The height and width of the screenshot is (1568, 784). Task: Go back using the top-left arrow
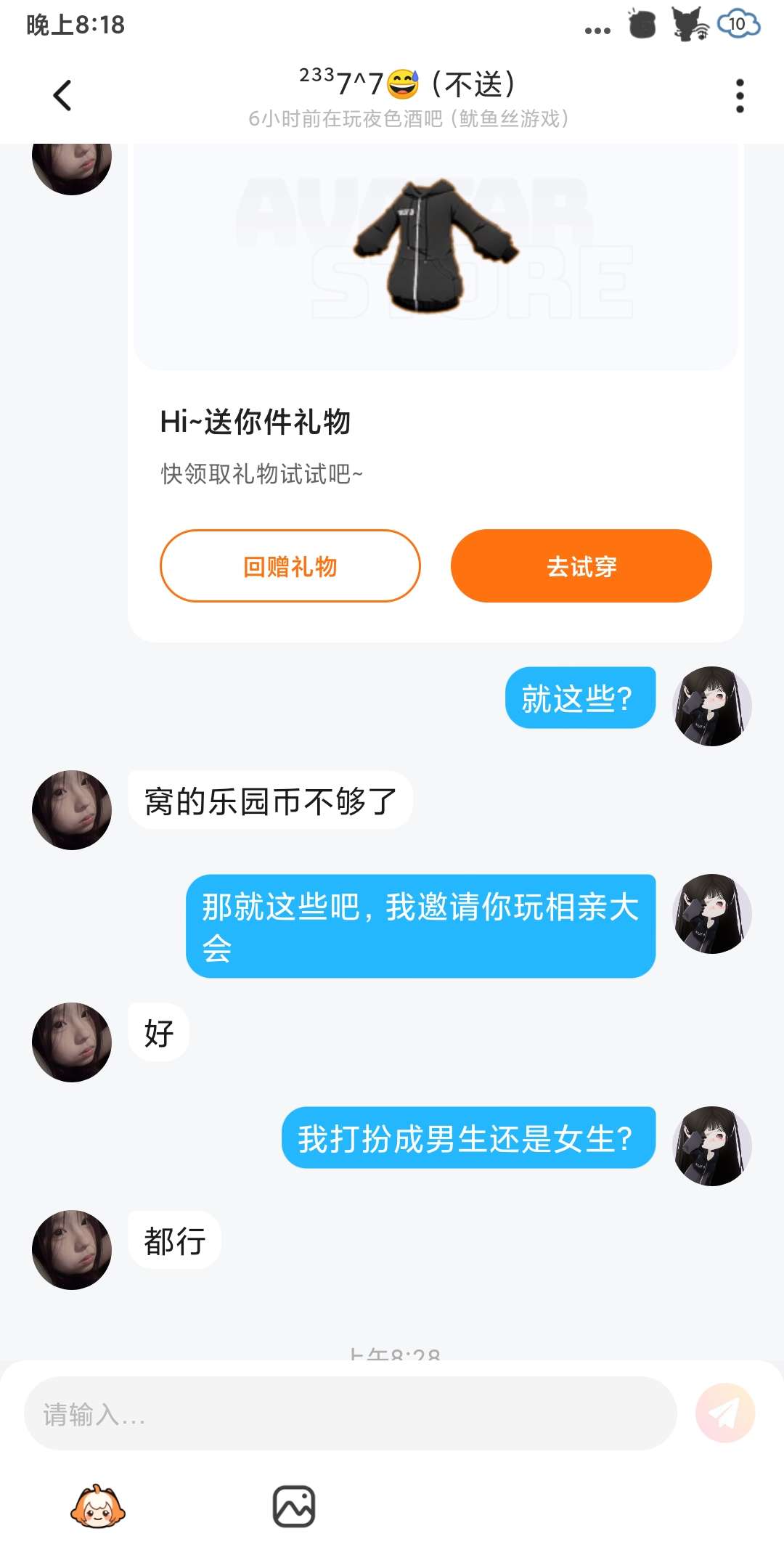pos(62,95)
